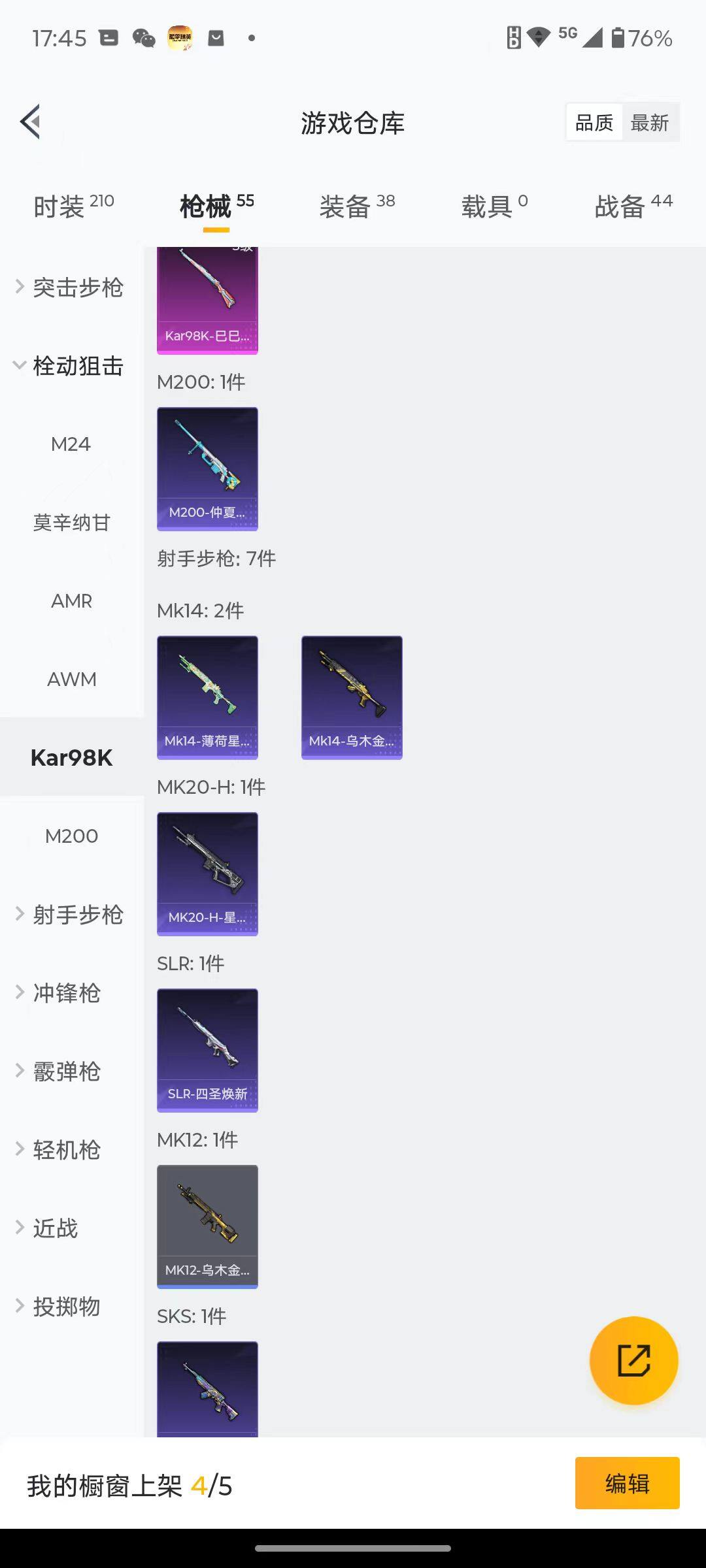Image resolution: width=706 pixels, height=1568 pixels.
Task: Tap the mail icon in the status bar
Action: pos(216,39)
